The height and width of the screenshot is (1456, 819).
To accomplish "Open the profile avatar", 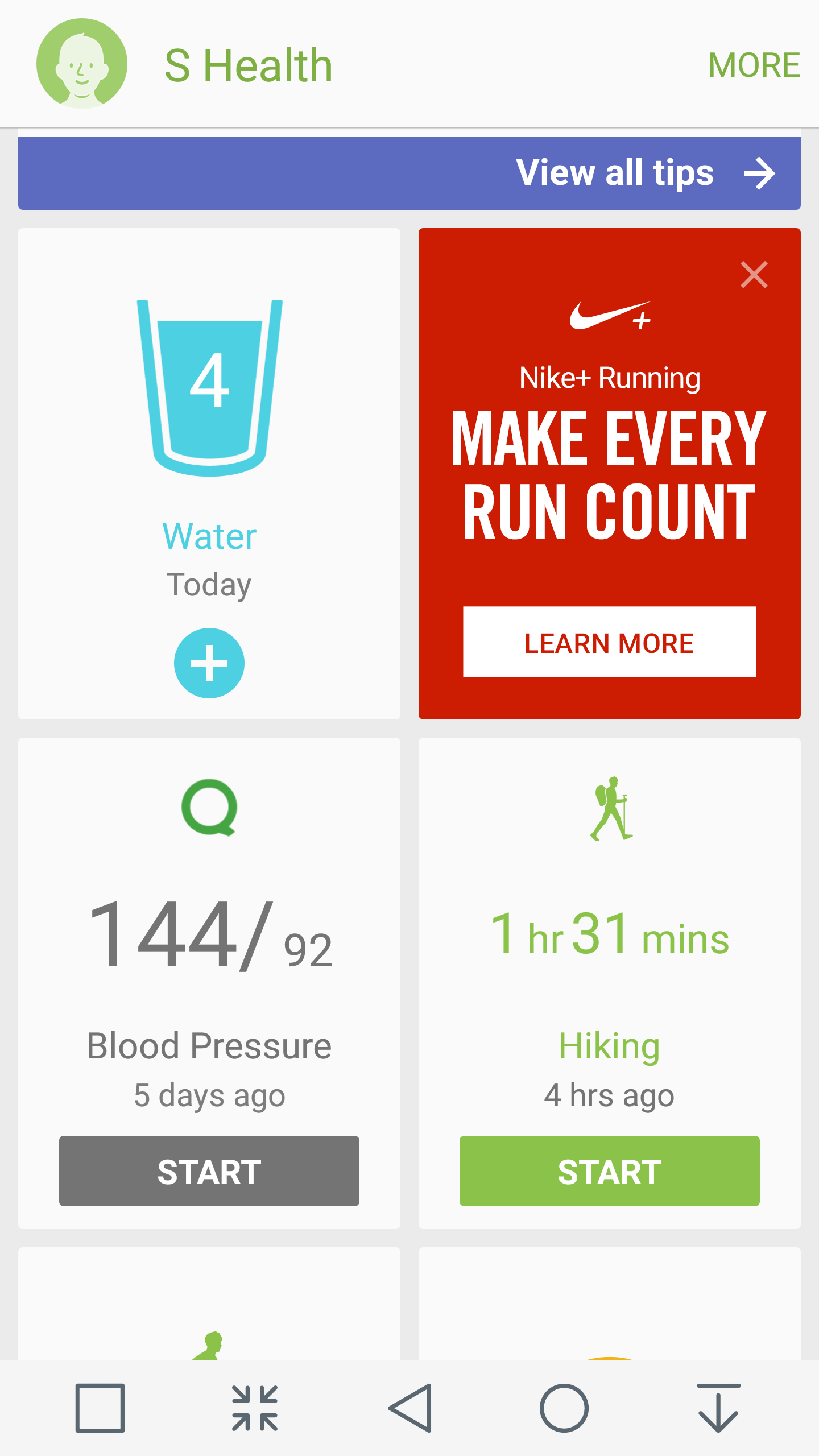I will click(x=82, y=64).
